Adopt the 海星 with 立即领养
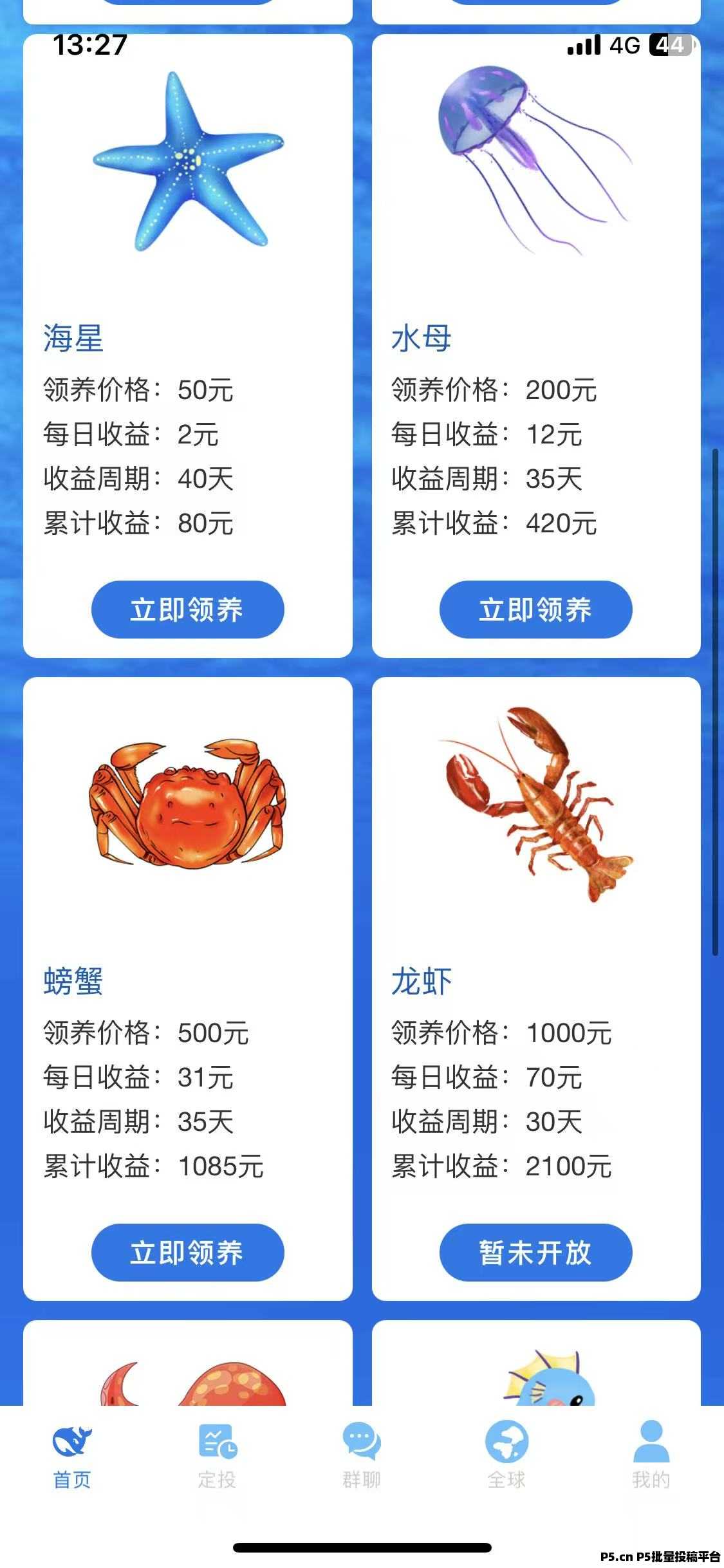 point(187,609)
